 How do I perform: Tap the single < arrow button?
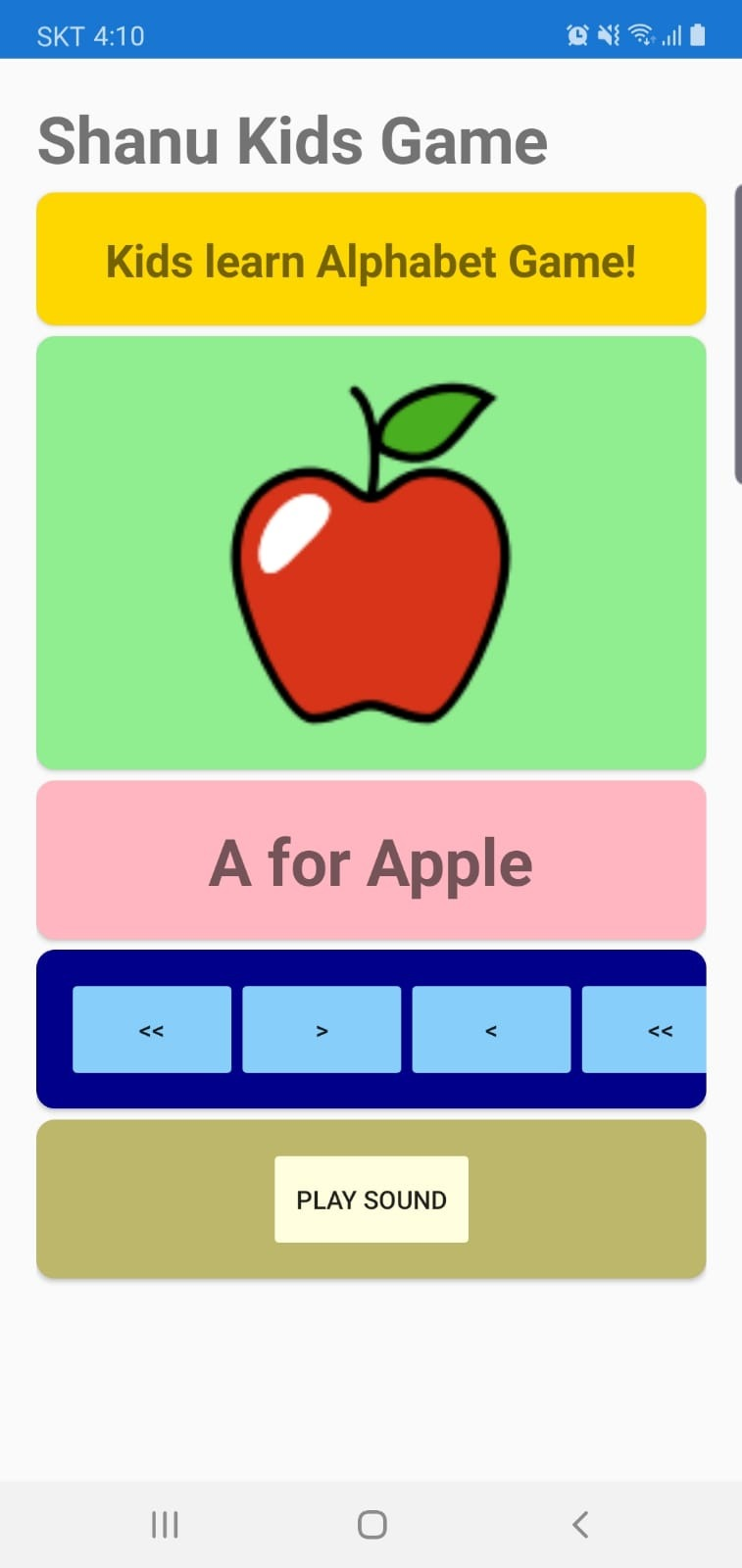point(491,1029)
